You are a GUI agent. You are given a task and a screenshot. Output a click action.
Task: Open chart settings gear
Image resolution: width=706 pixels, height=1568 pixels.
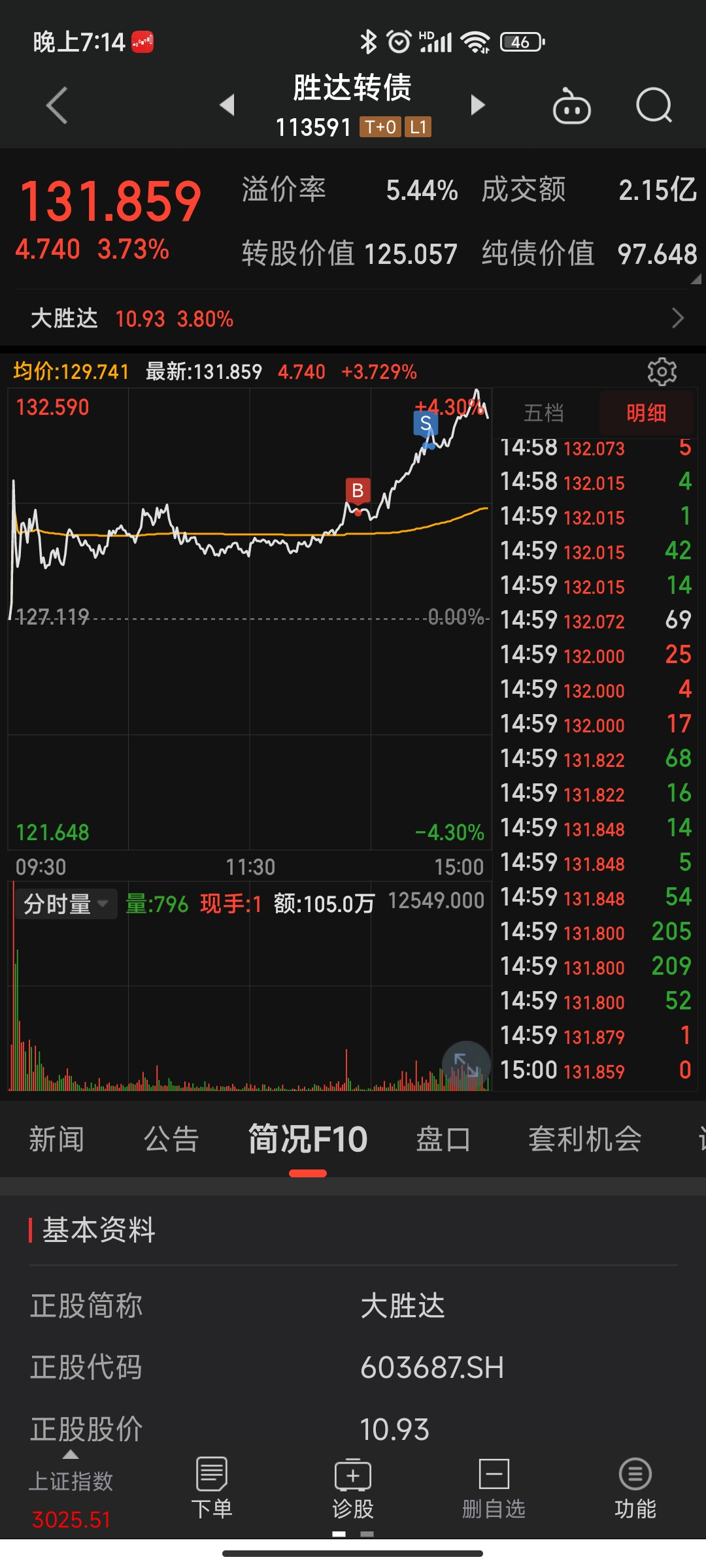pyautogui.click(x=662, y=372)
